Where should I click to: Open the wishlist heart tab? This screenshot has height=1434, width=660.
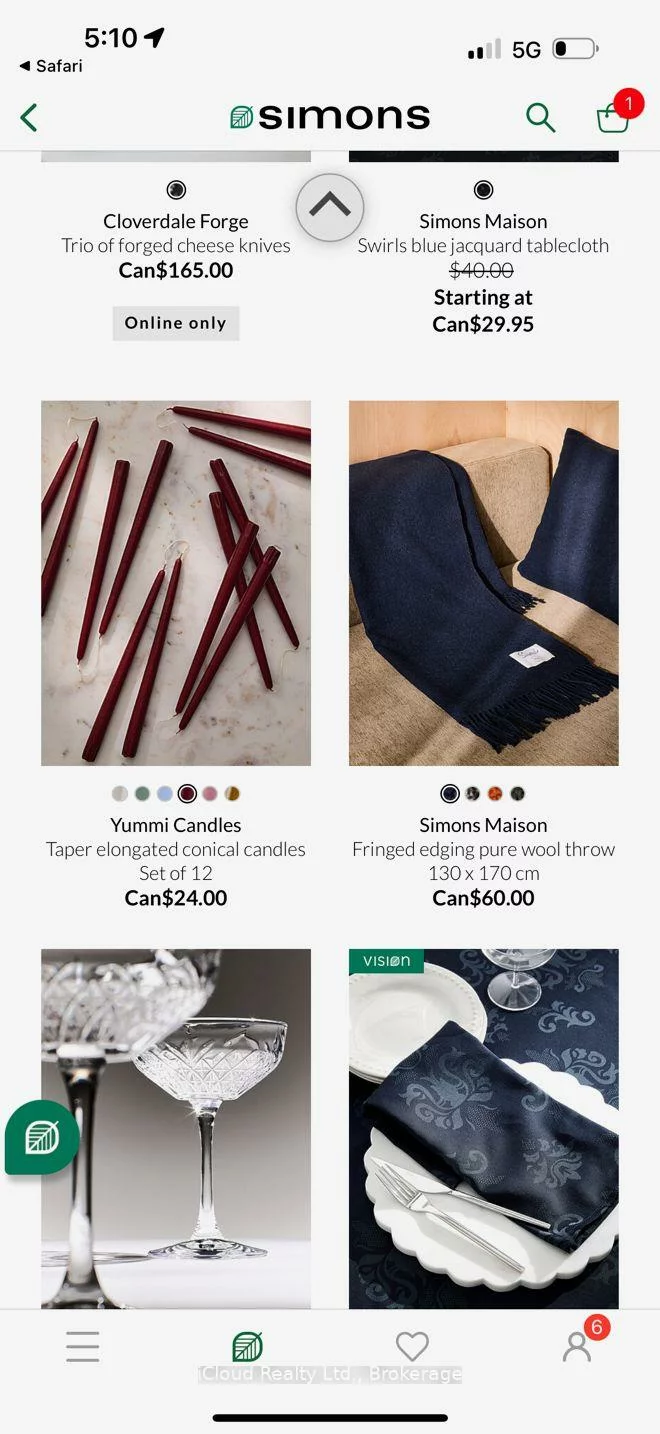click(x=412, y=1347)
